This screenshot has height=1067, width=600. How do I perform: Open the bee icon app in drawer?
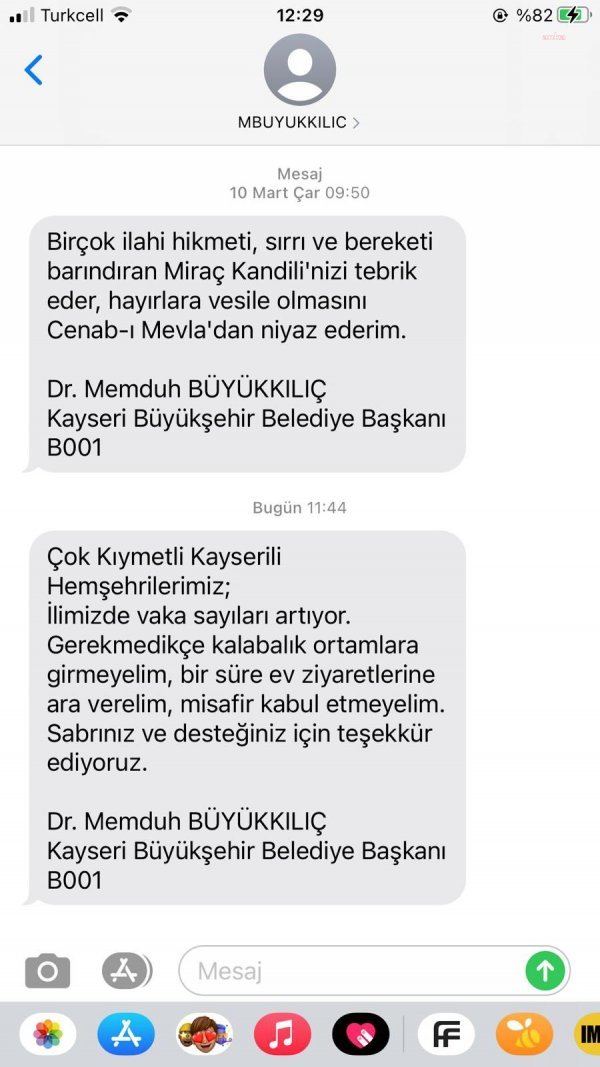click(524, 1034)
